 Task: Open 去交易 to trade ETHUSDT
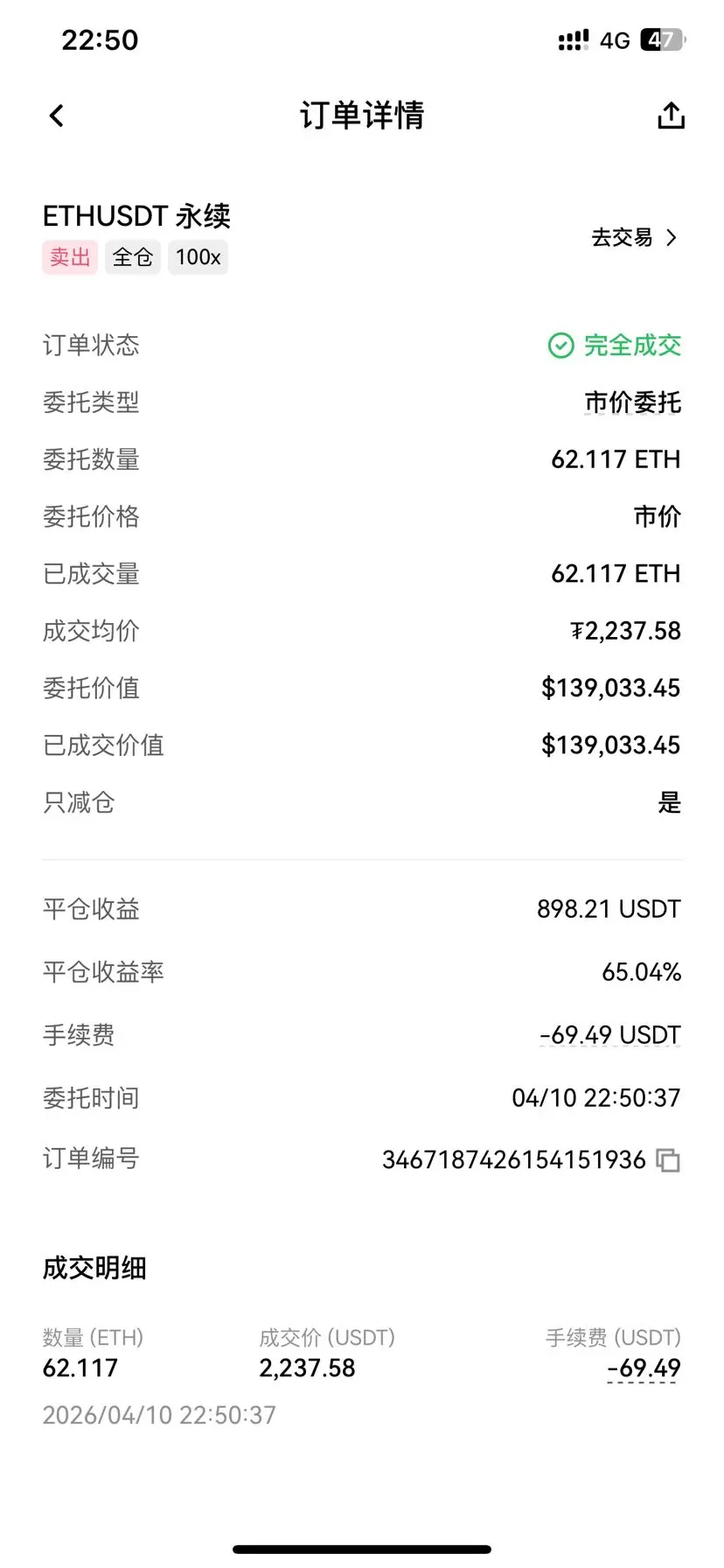[x=634, y=237]
